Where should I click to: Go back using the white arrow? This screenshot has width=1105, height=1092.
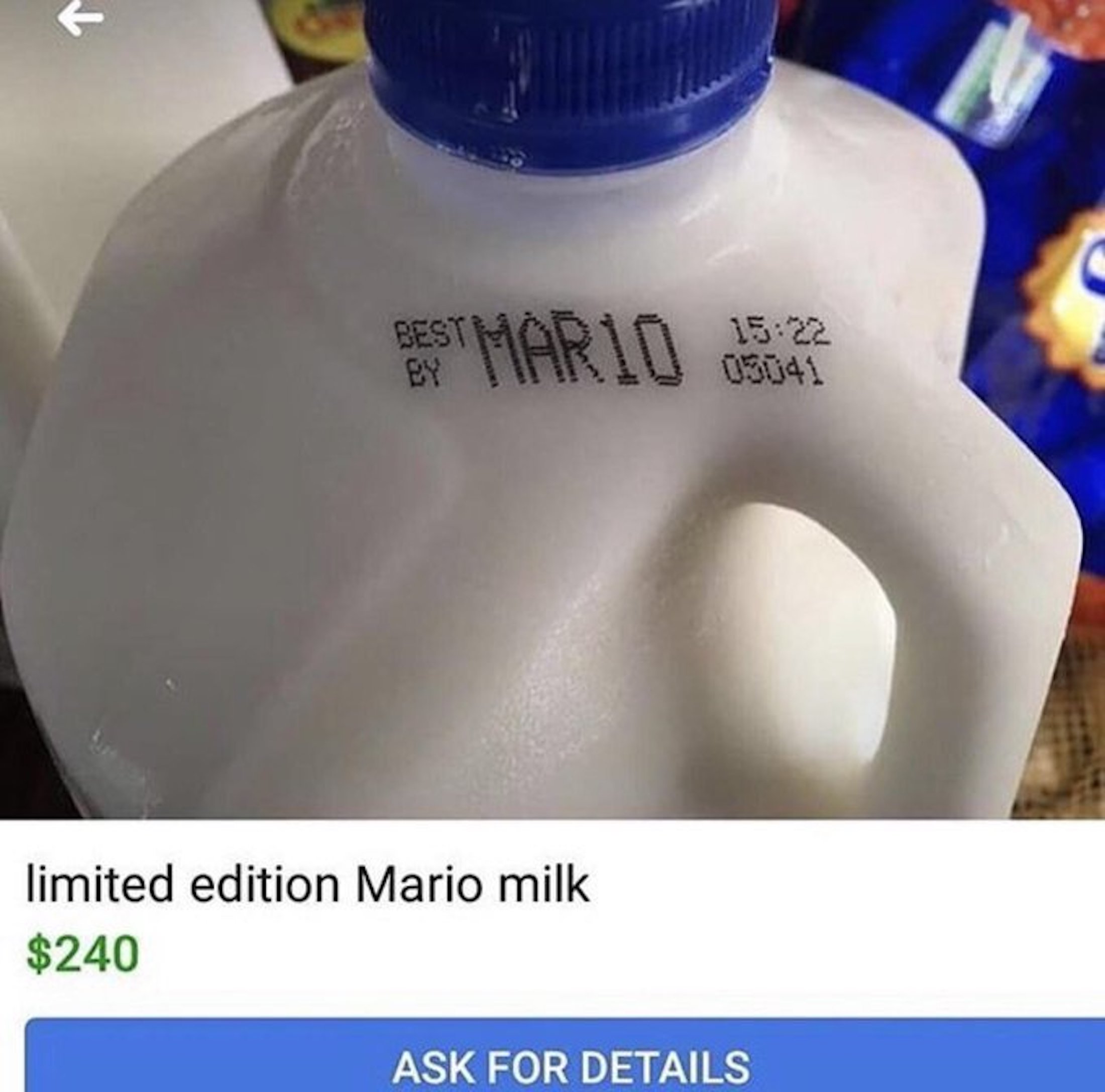point(80,20)
